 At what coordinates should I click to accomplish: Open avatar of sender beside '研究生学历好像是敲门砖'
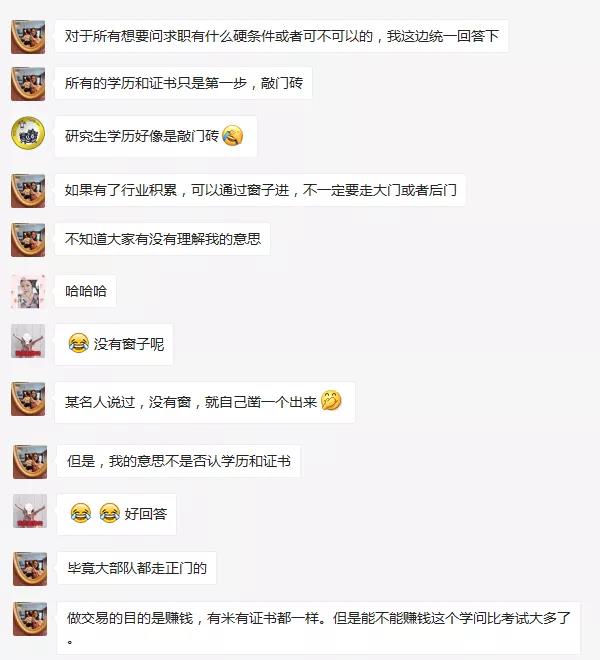click(x=28, y=134)
